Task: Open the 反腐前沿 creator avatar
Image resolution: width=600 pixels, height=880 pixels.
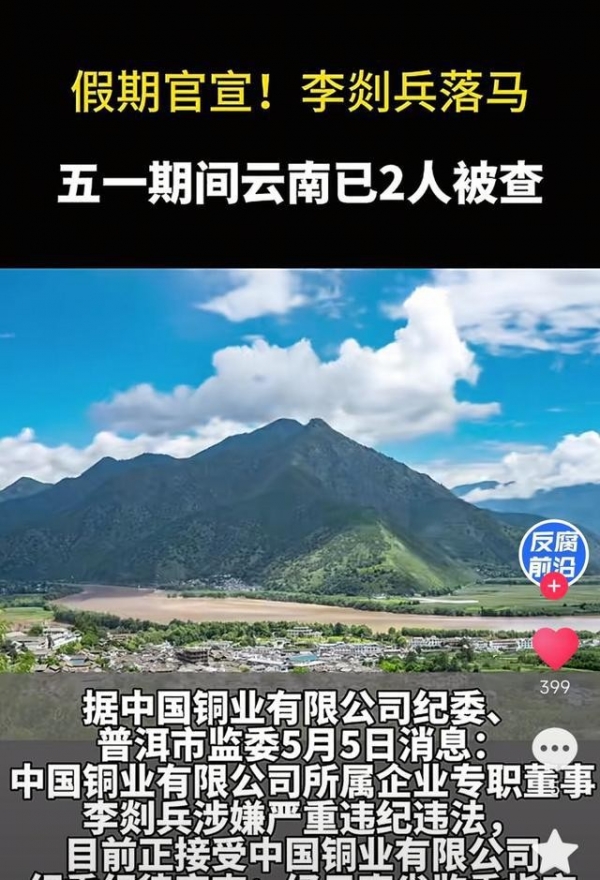Action: pos(552,552)
